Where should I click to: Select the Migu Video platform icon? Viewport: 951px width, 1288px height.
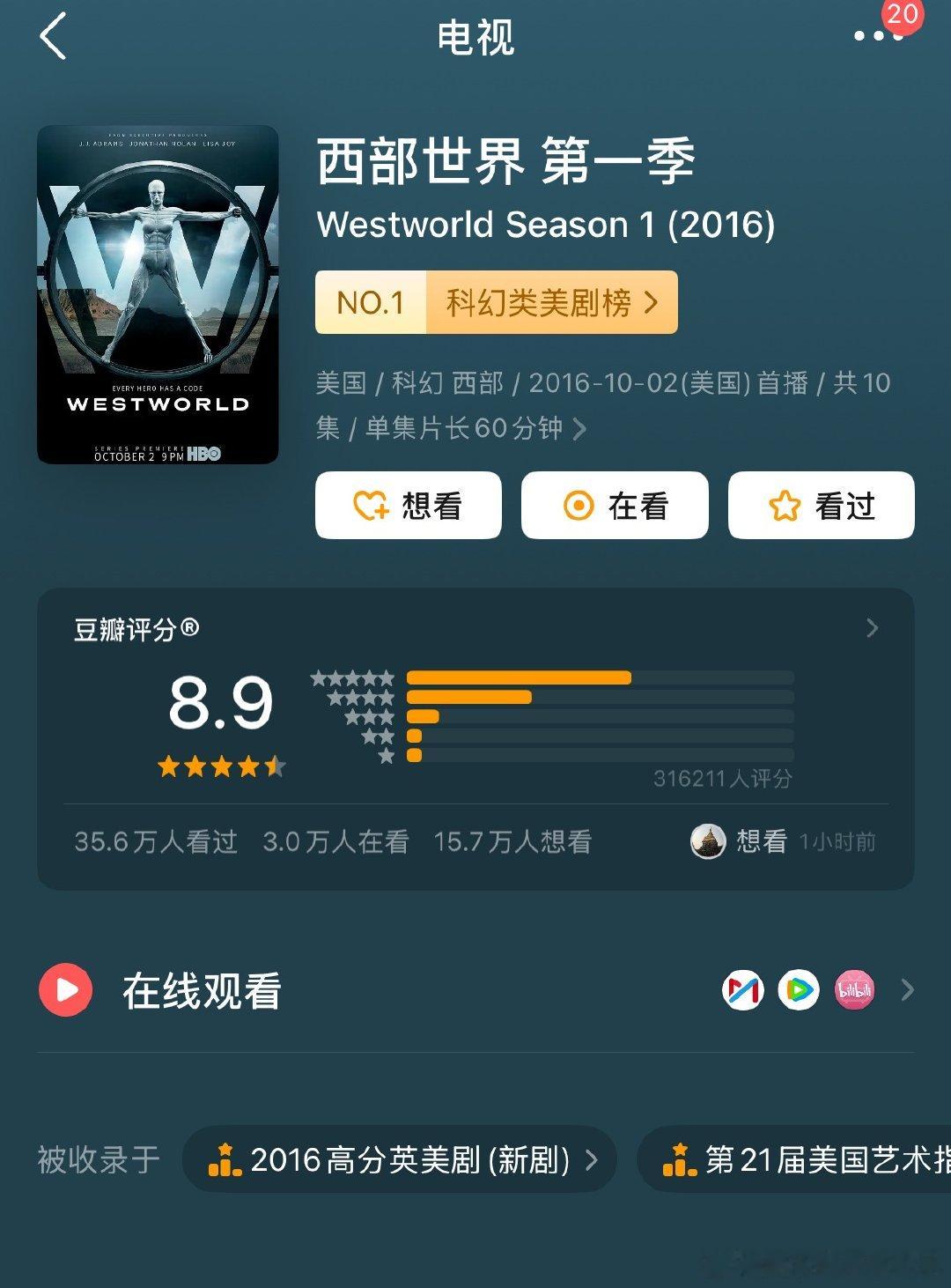(742, 990)
